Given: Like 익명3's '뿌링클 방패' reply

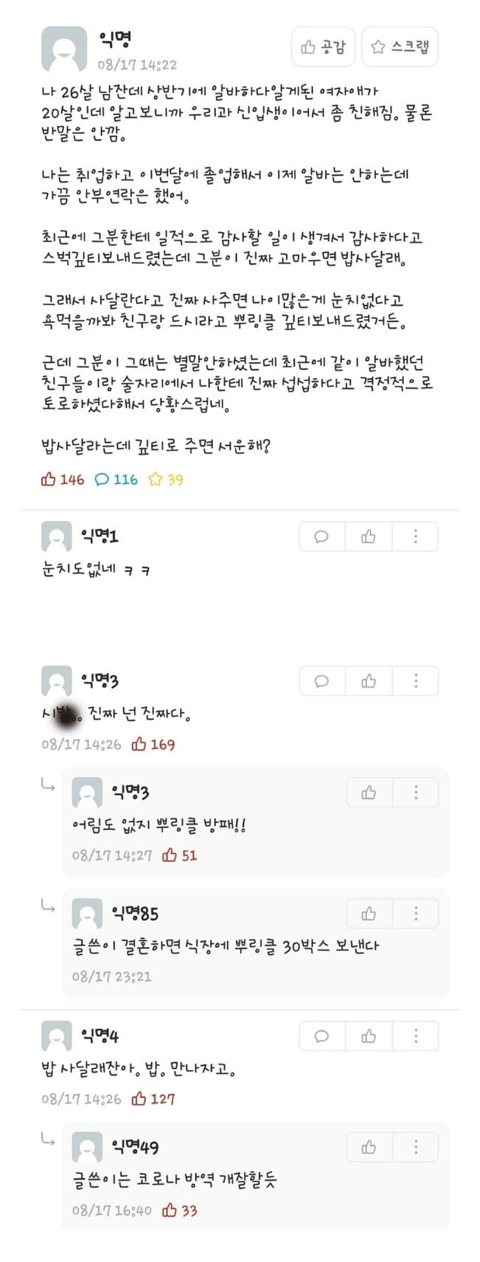Looking at the screenshot, I should pyautogui.click(x=369, y=792).
